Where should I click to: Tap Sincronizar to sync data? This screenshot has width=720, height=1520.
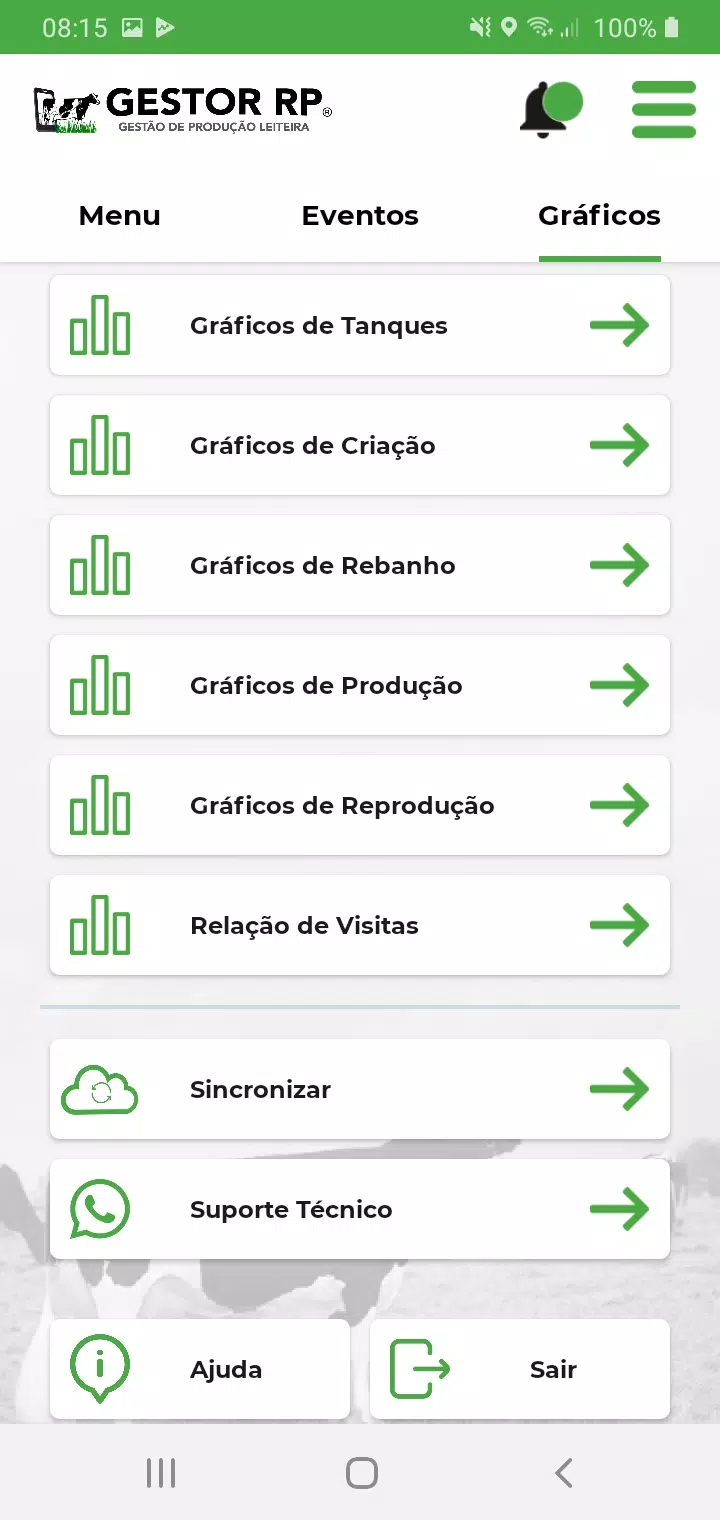(x=360, y=1090)
